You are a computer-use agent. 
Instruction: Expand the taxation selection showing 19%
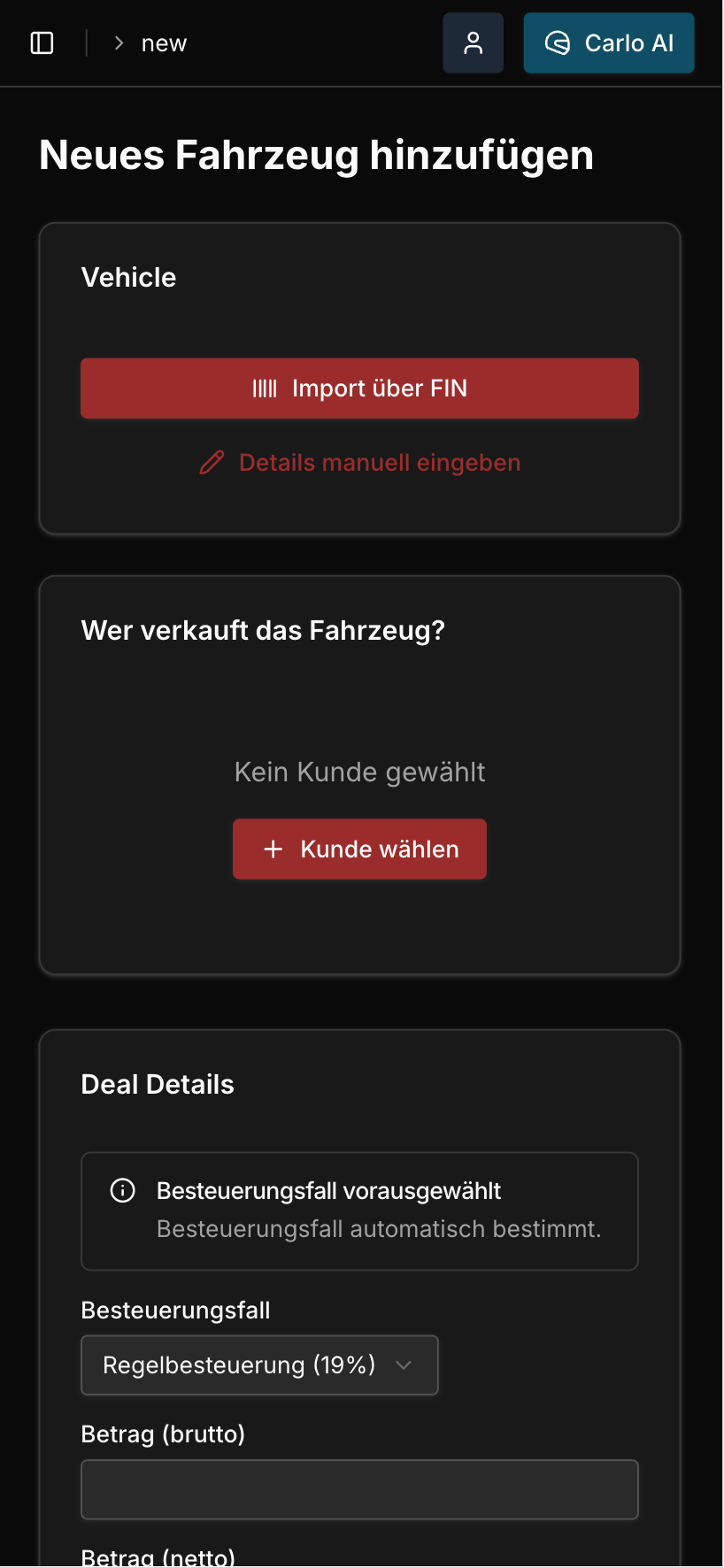pos(259,1364)
